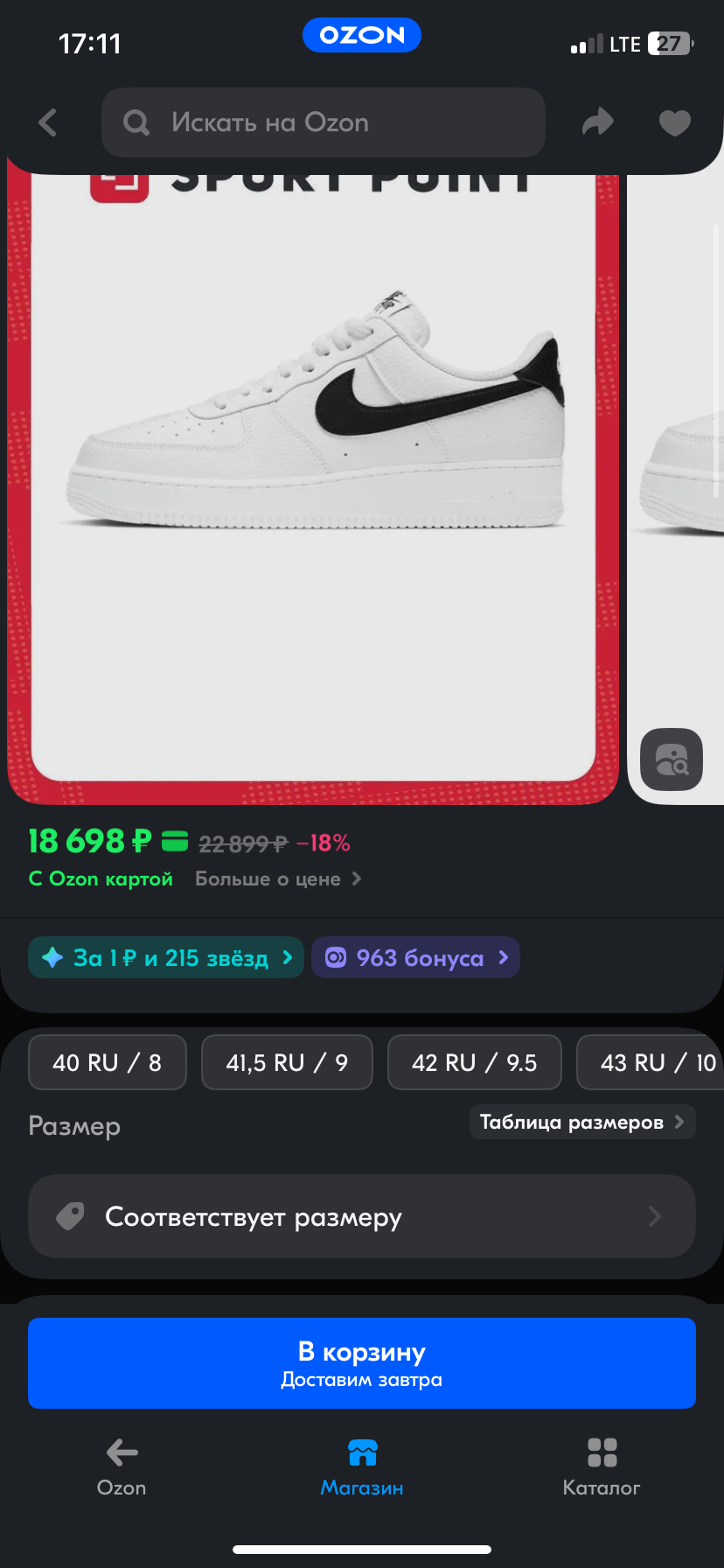Select size 41,5 RU / 9
This screenshot has height=1568, width=724.
pyautogui.click(x=287, y=1062)
